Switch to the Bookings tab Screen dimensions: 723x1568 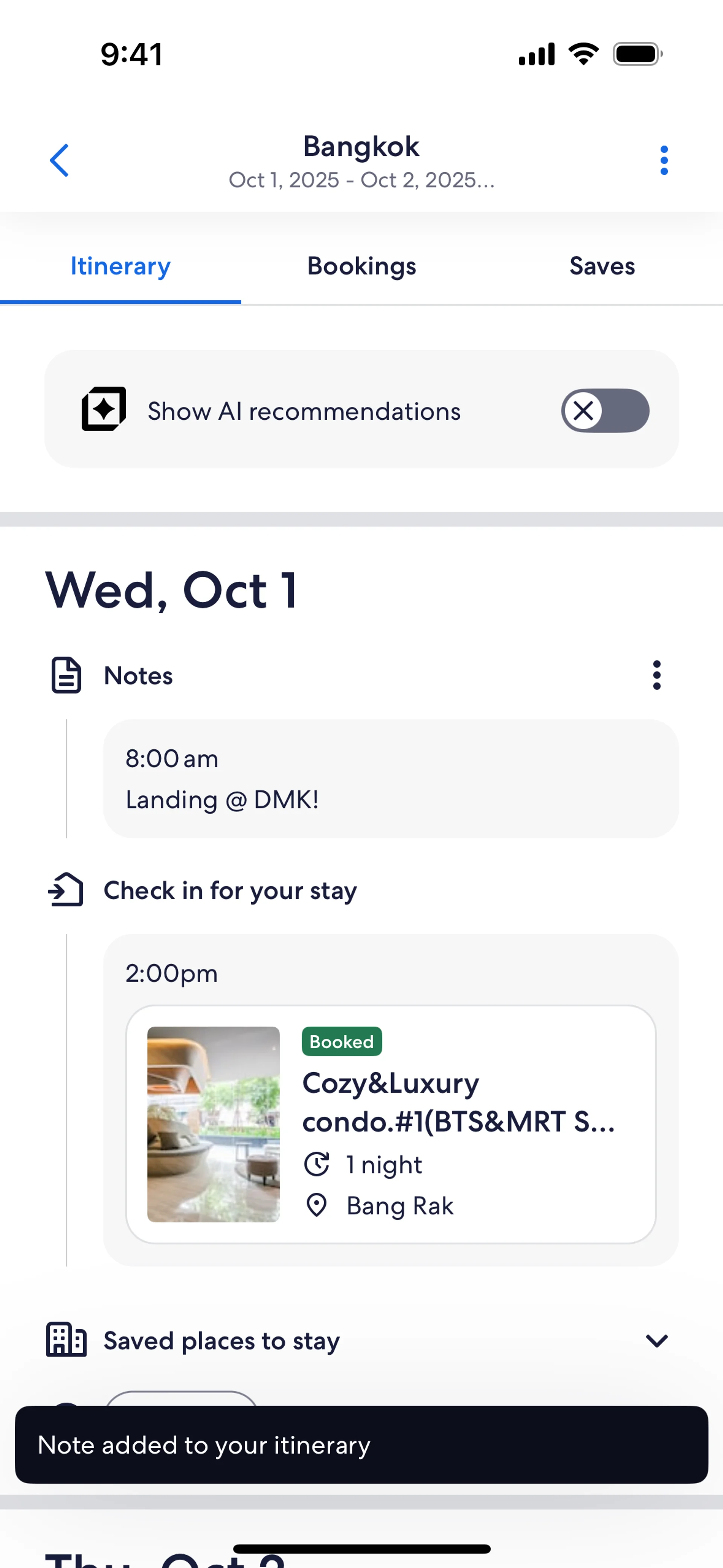pos(361,266)
